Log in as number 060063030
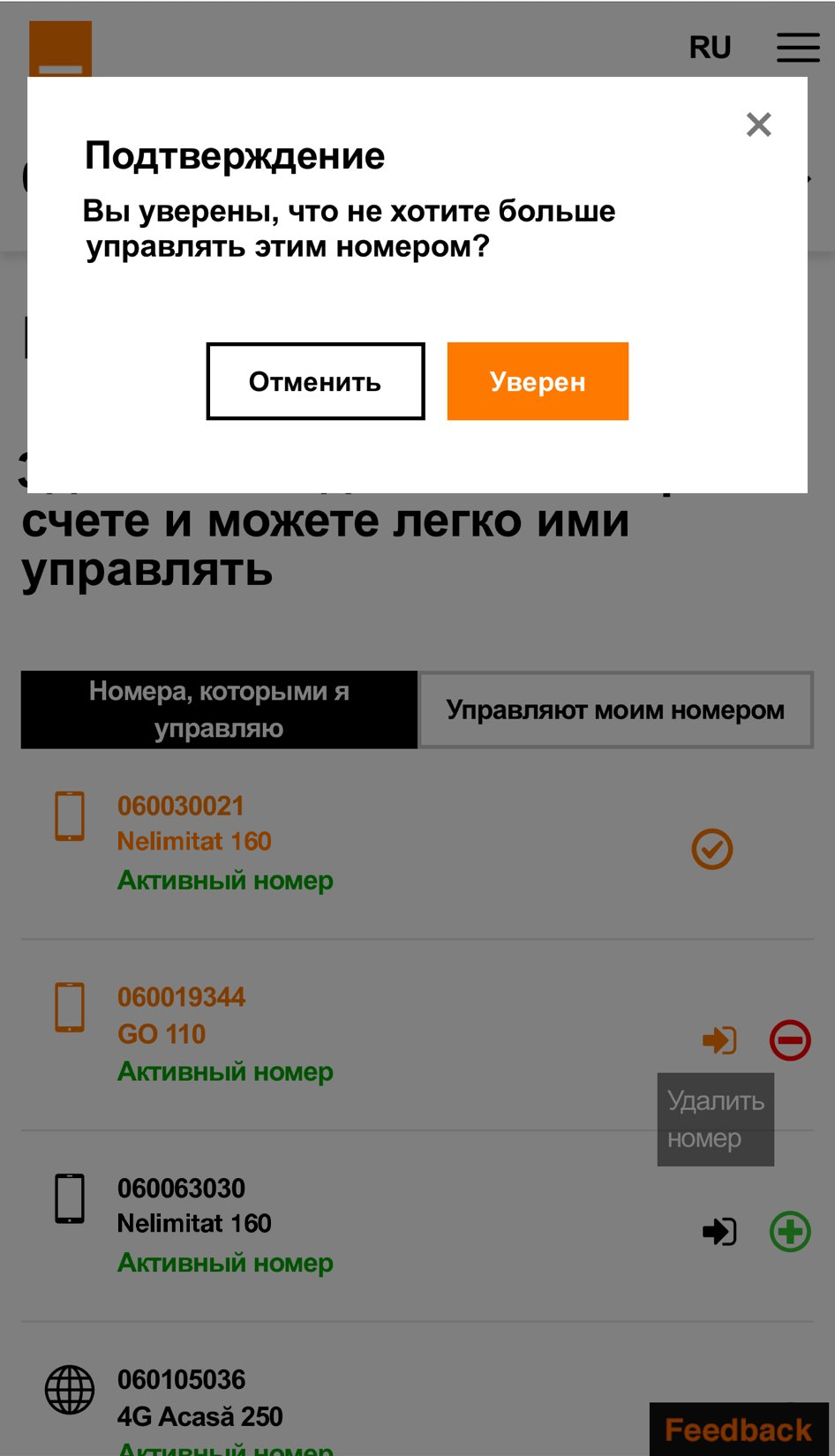The image size is (835, 1456). point(719,1231)
